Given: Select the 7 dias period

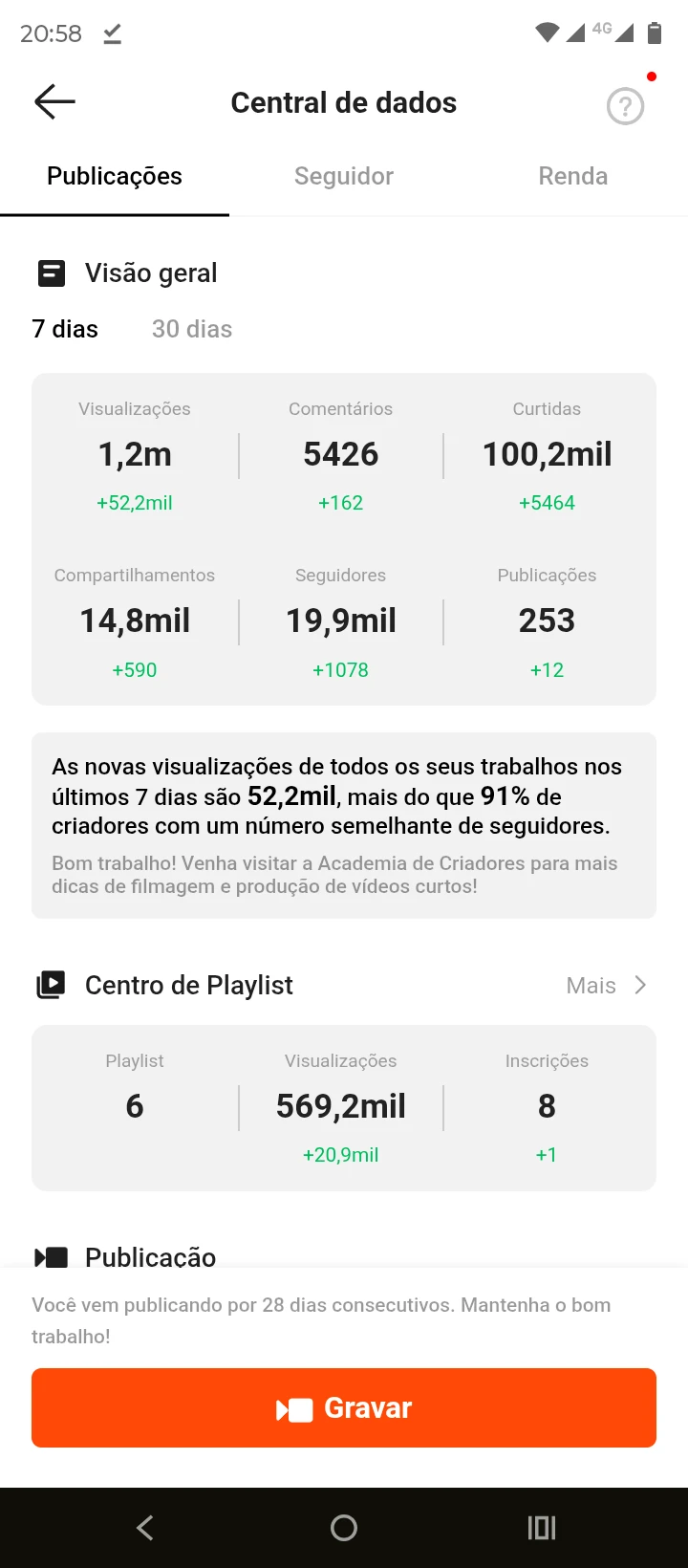Looking at the screenshot, I should 65,329.
